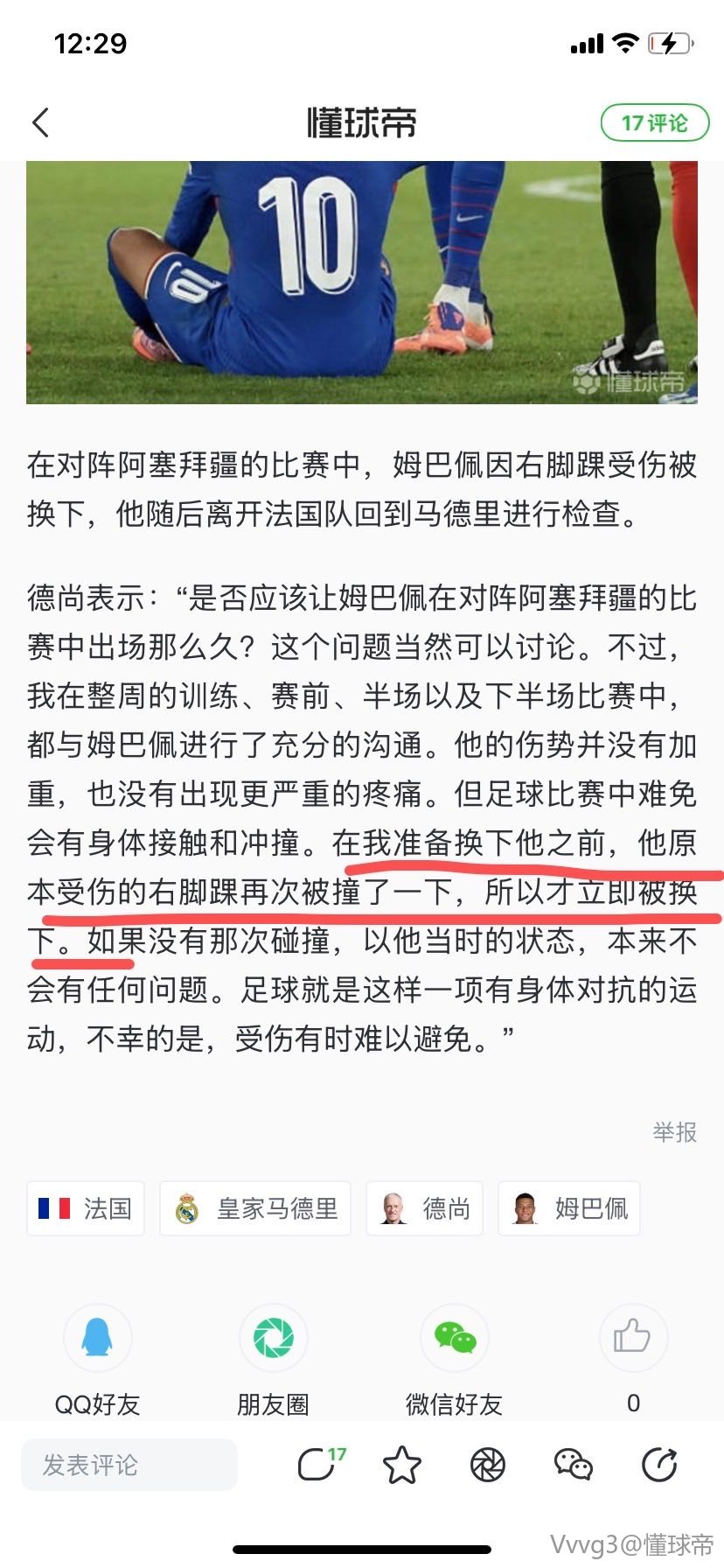Like this article with thumbs up

(x=632, y=1339)
